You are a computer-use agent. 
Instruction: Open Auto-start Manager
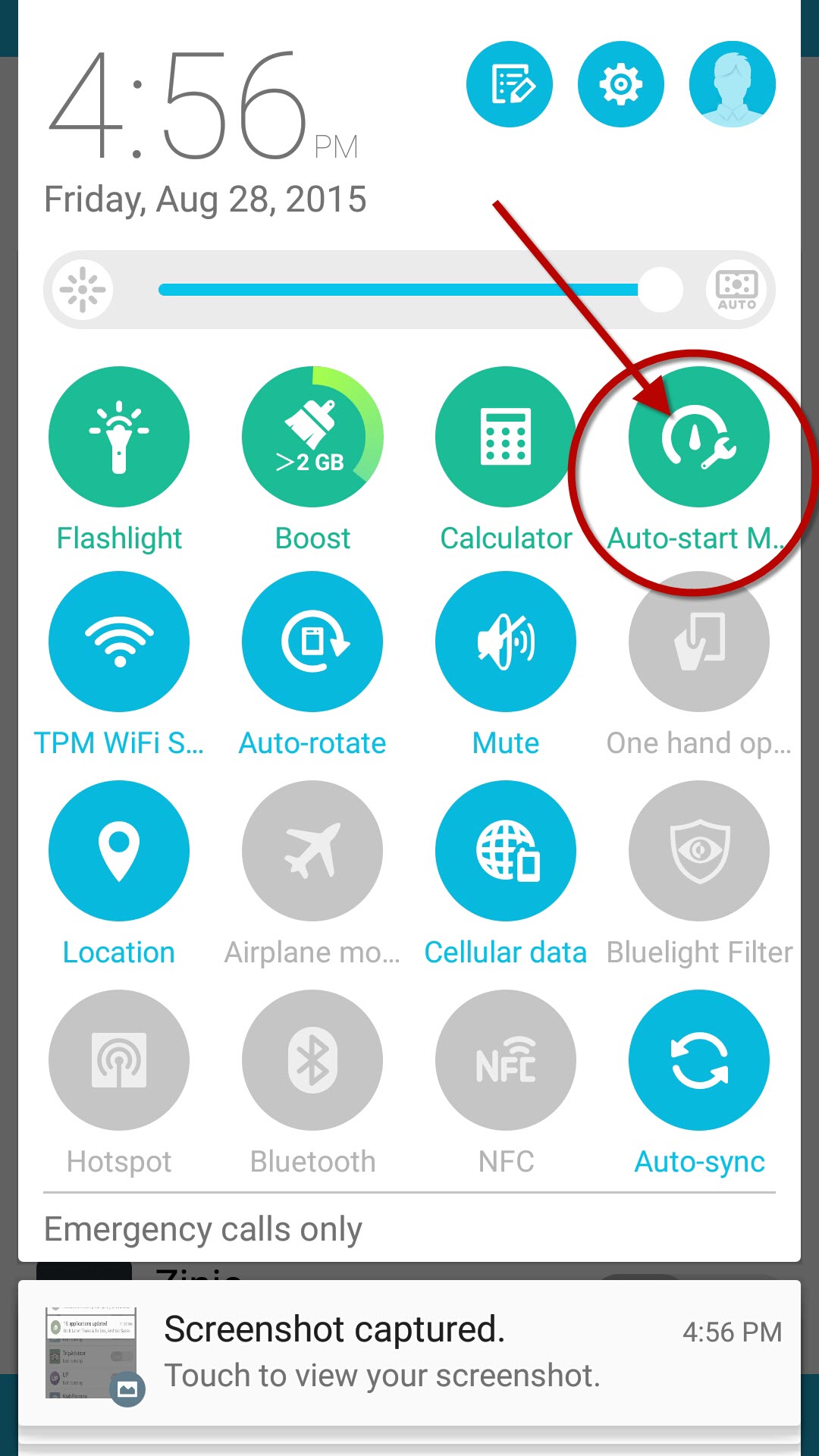(x=698, y=437)
